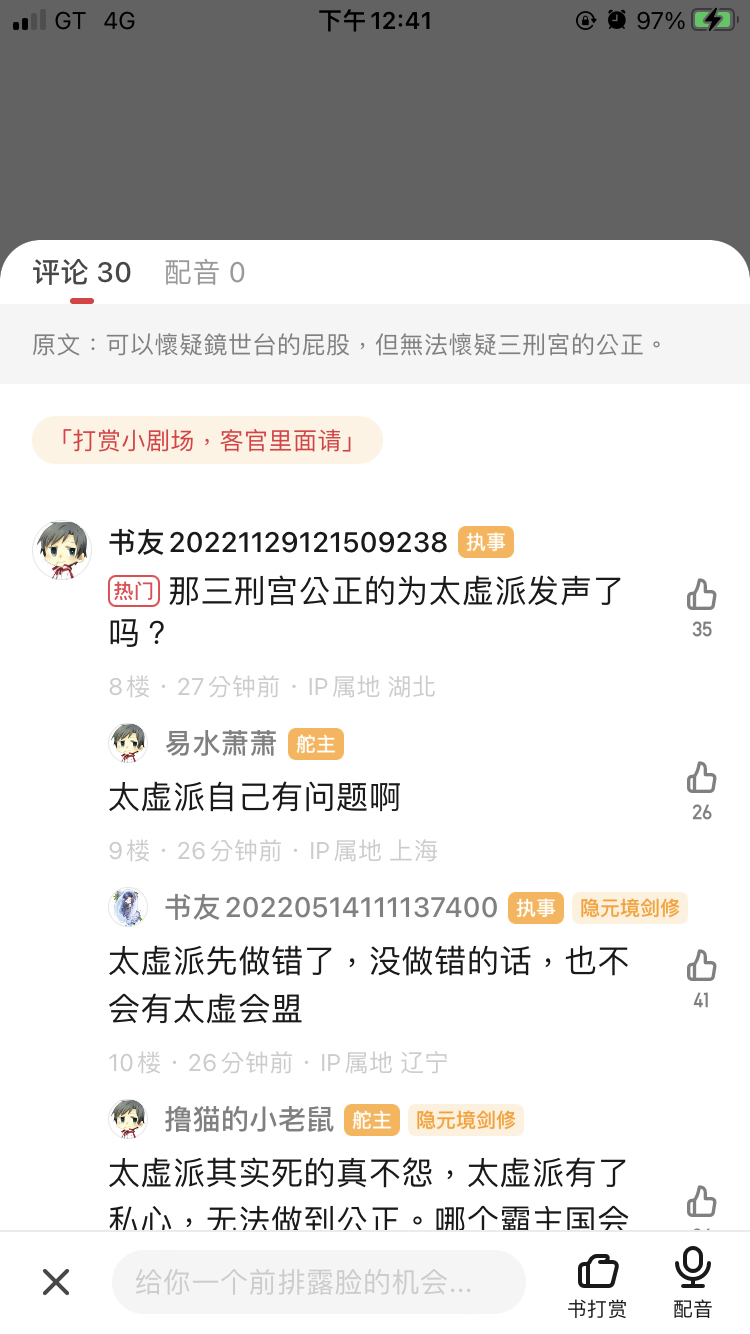The width and height of the screenshot is (750, 1334).
Task: View 撸猫的小老鼠's profile avatar
Action: point(127,1119)
